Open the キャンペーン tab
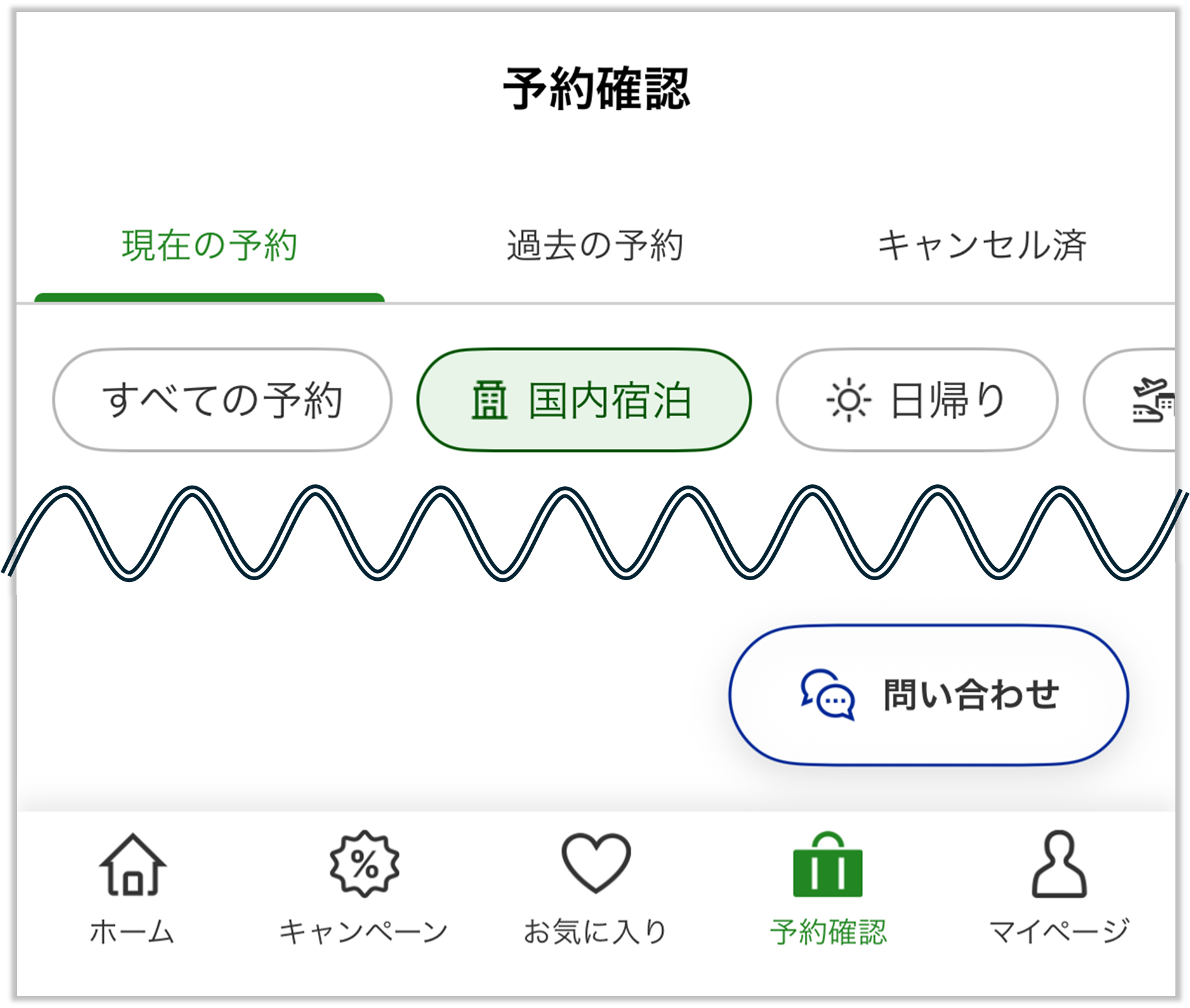Viewport: 1190px width, 1008px height. [364, 889]
